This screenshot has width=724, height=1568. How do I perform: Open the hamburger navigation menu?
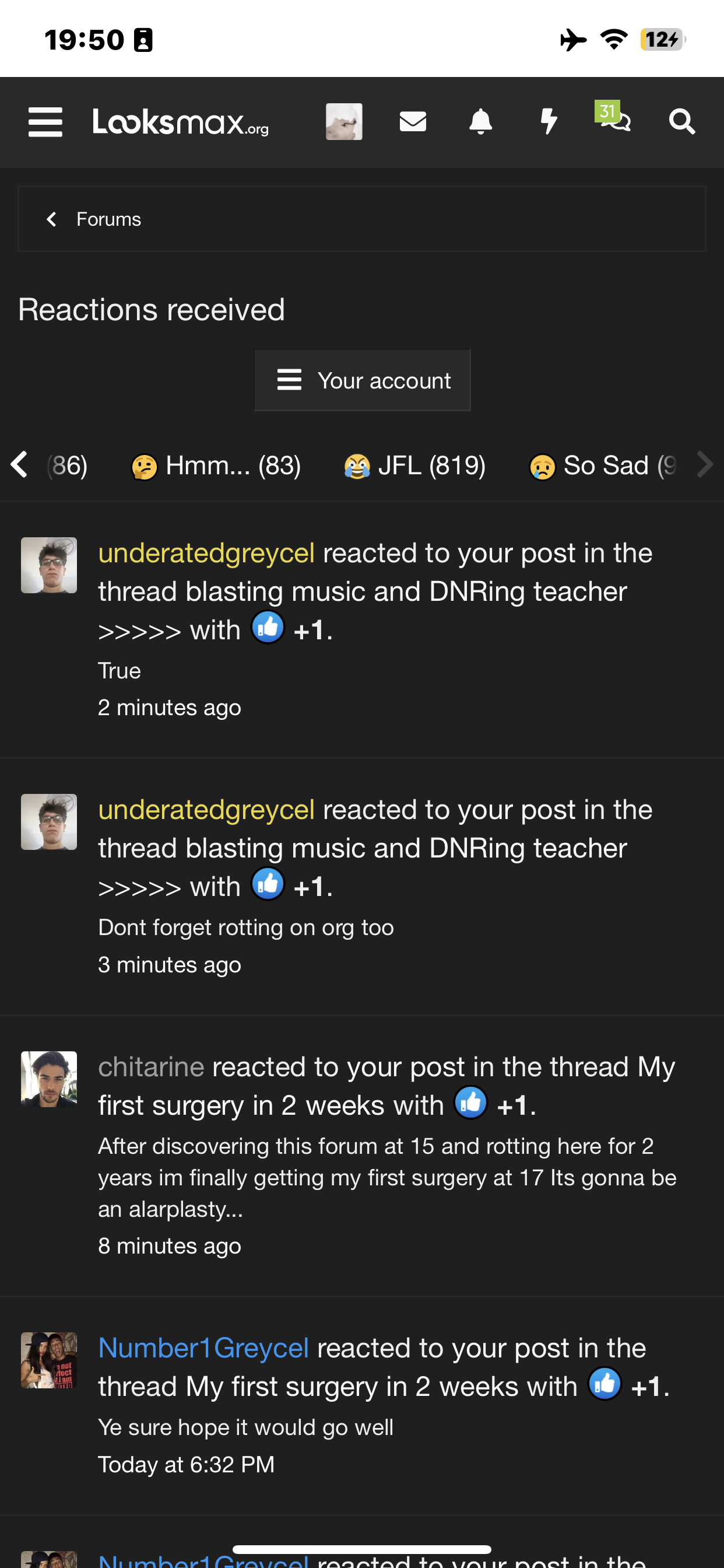click(x=45, y=122)
